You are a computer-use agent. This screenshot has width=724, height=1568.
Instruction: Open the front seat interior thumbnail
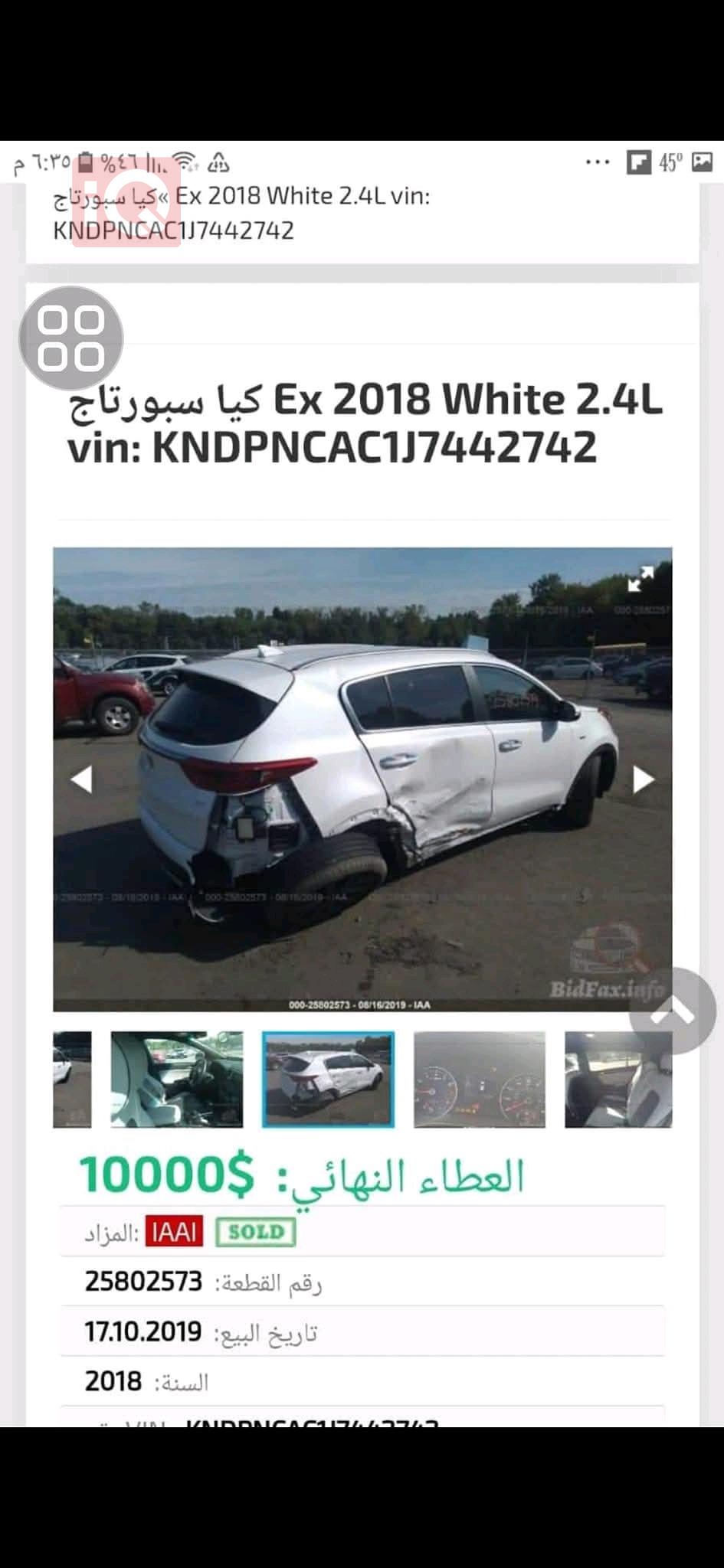(177, 1080)
